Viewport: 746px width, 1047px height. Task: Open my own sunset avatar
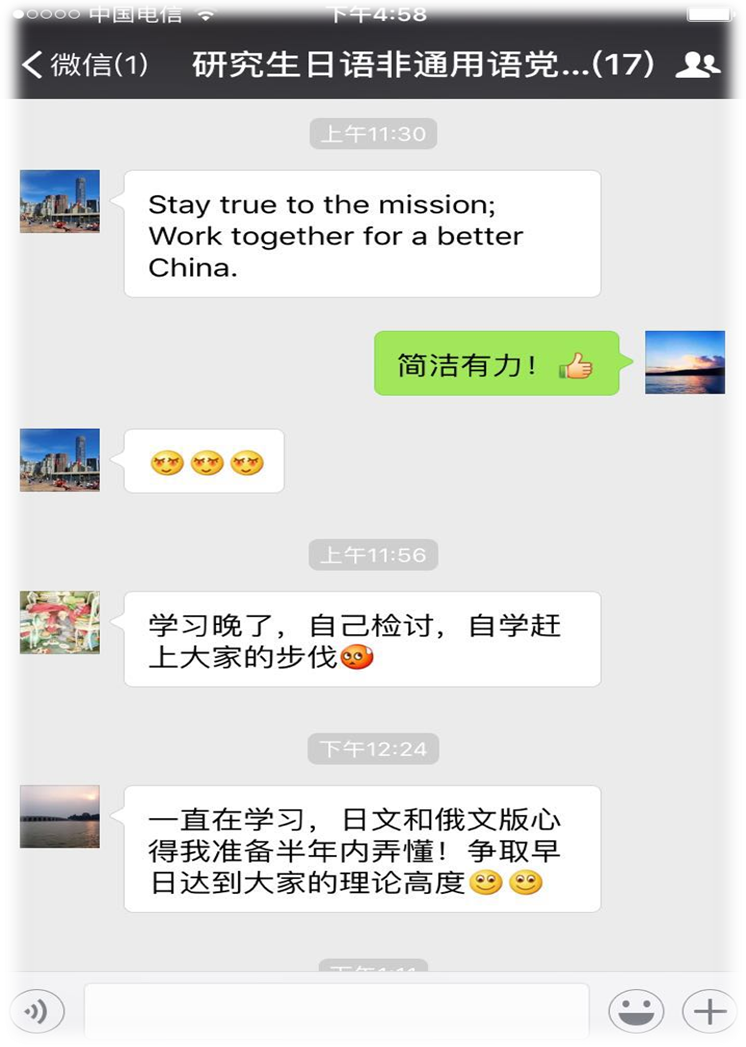pos(685,362)
